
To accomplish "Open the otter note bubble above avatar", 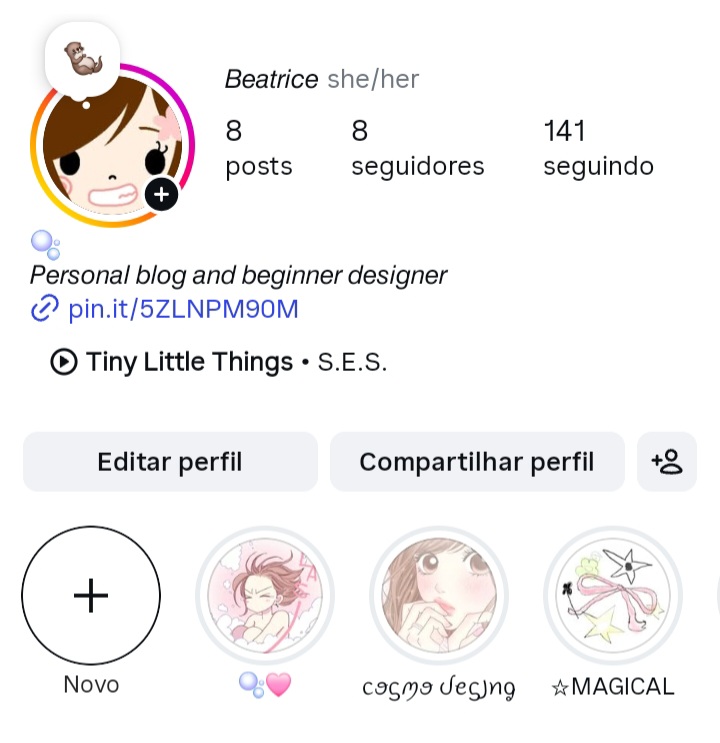I will (x=83, y=58).
